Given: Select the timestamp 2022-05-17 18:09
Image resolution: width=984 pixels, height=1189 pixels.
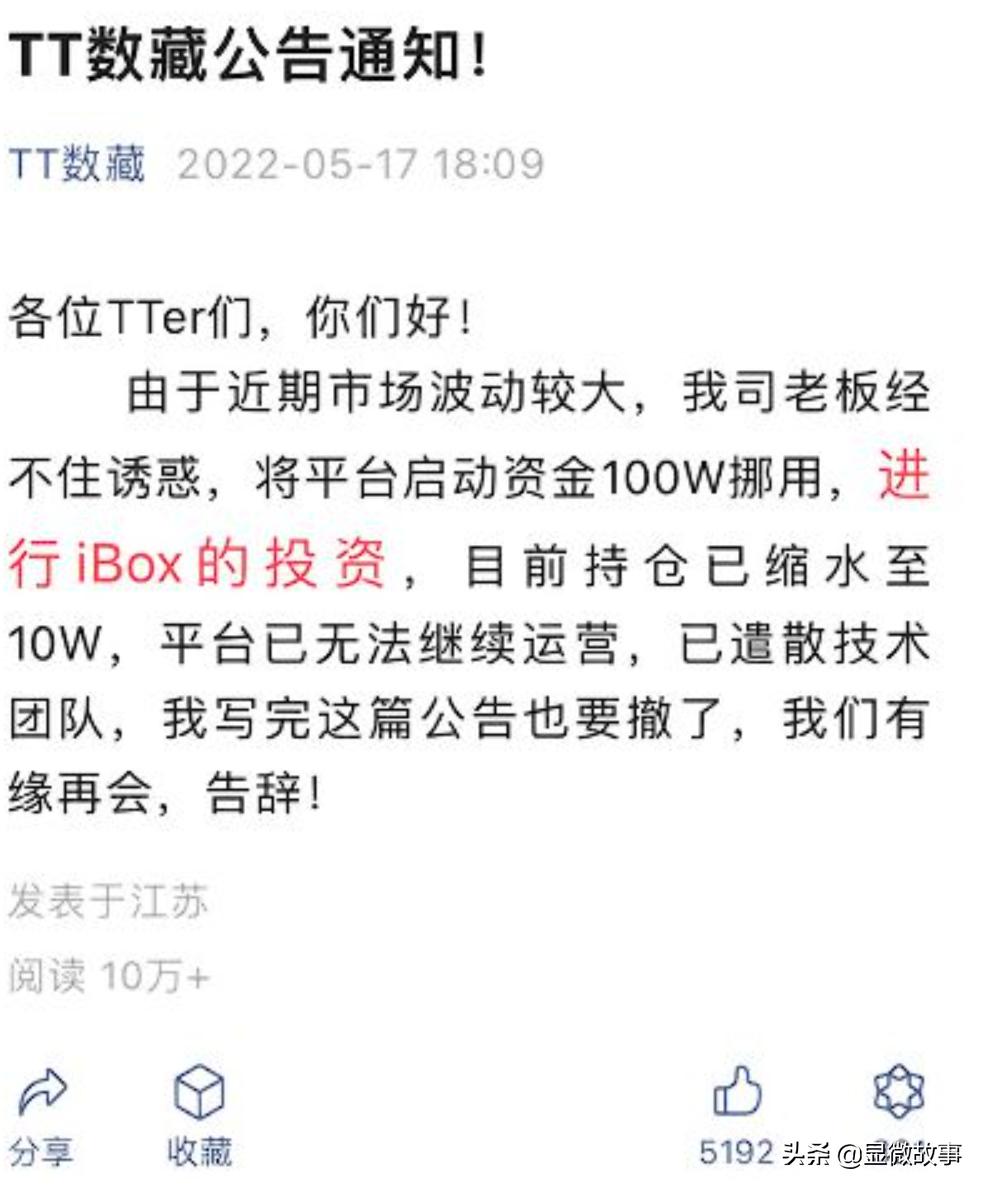Looking at the screenshot, I should (364, 162).
